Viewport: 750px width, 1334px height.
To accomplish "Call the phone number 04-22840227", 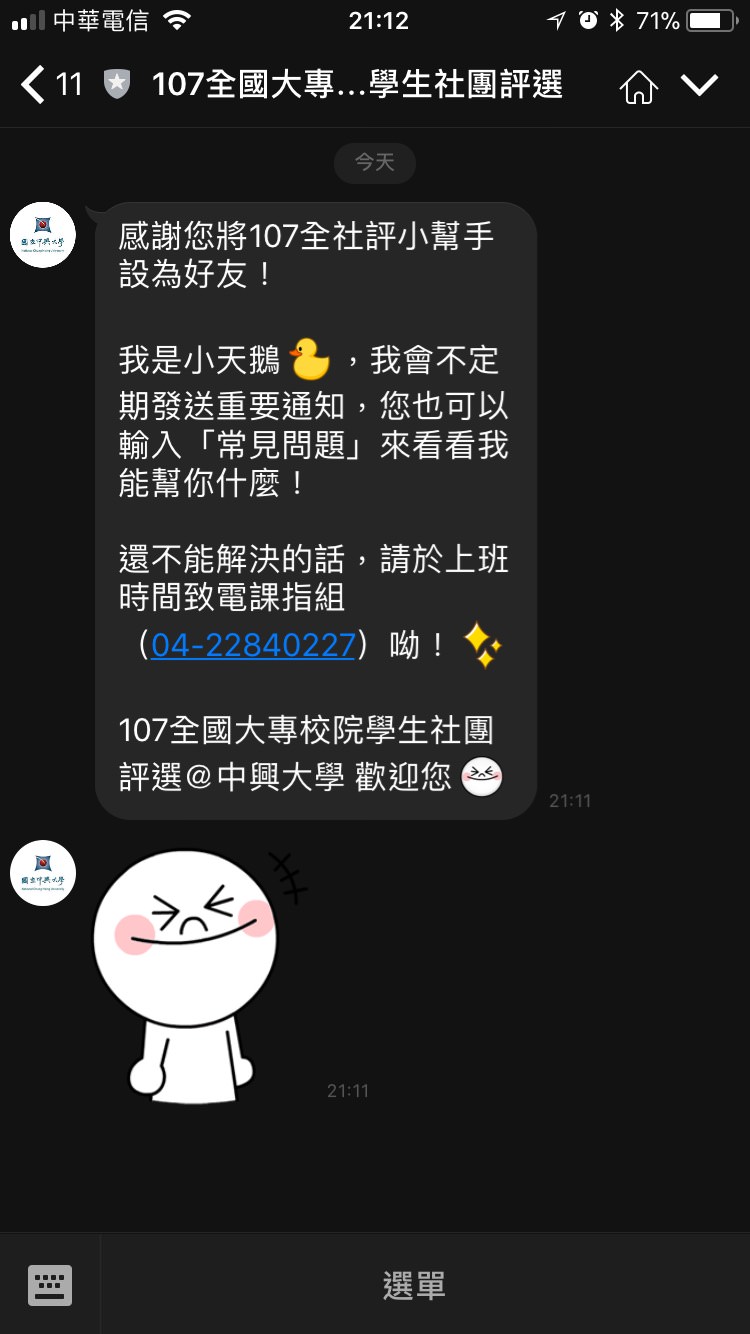I will click(x=253, y=645).
